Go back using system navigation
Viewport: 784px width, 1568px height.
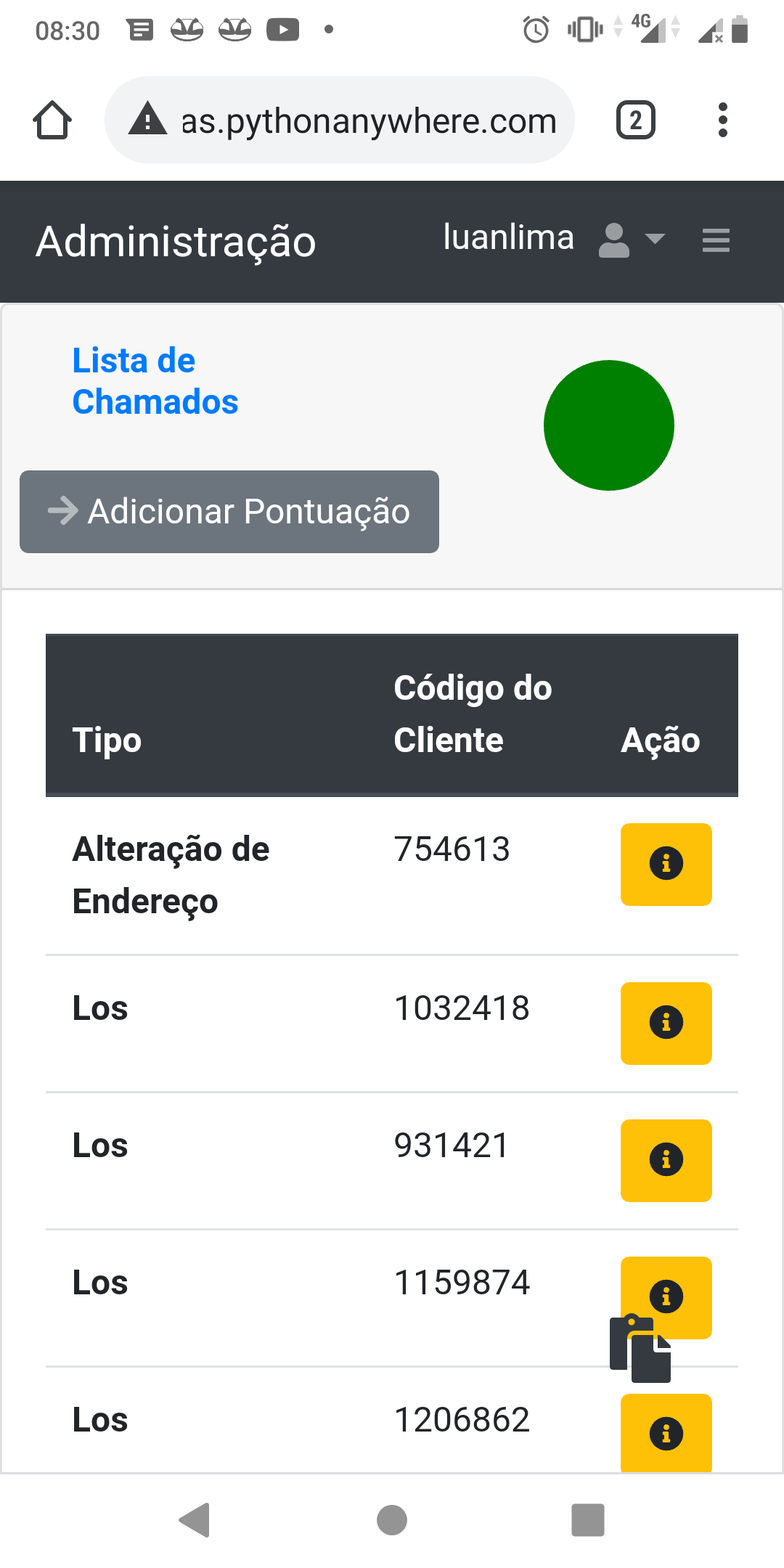(x=195, y=1520)
